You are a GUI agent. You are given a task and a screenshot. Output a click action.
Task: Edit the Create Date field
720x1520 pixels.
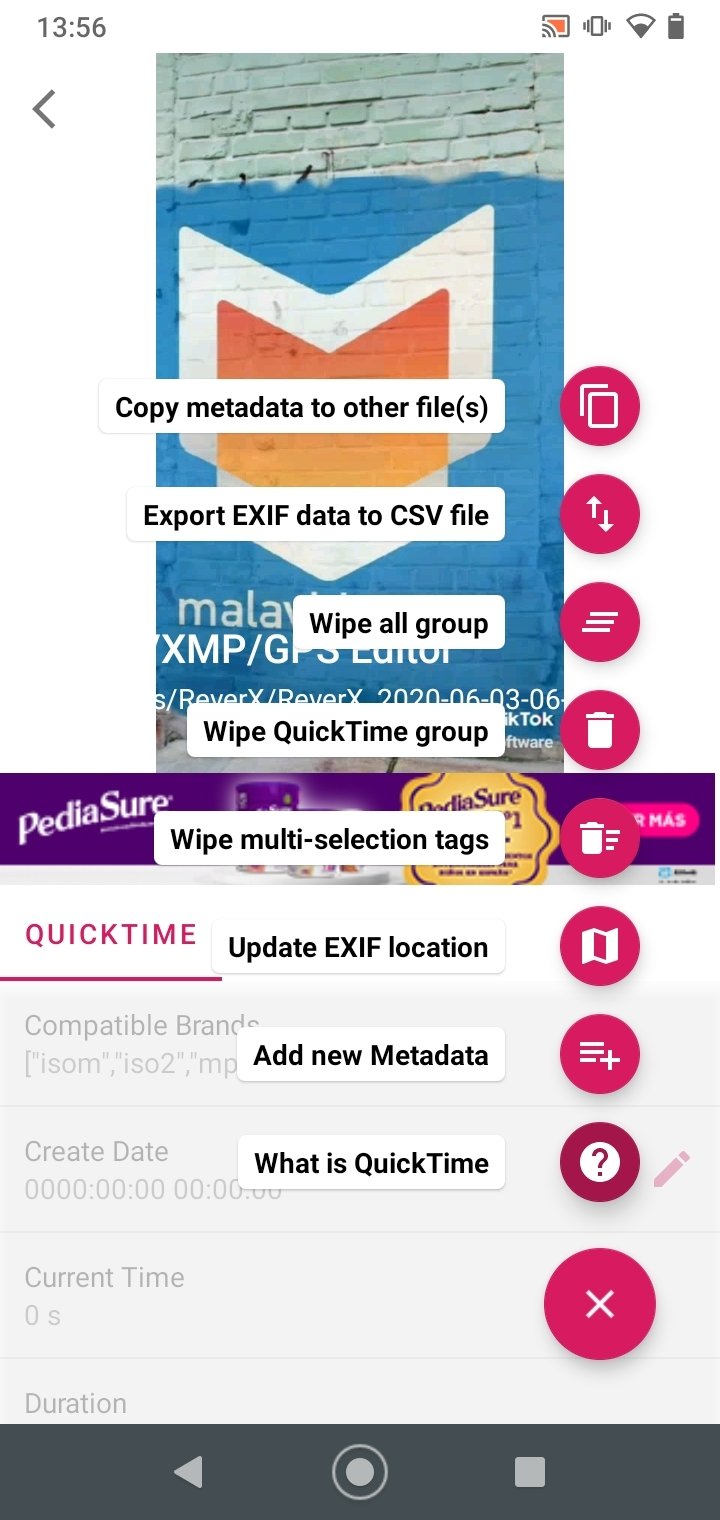pos(672,1168)
